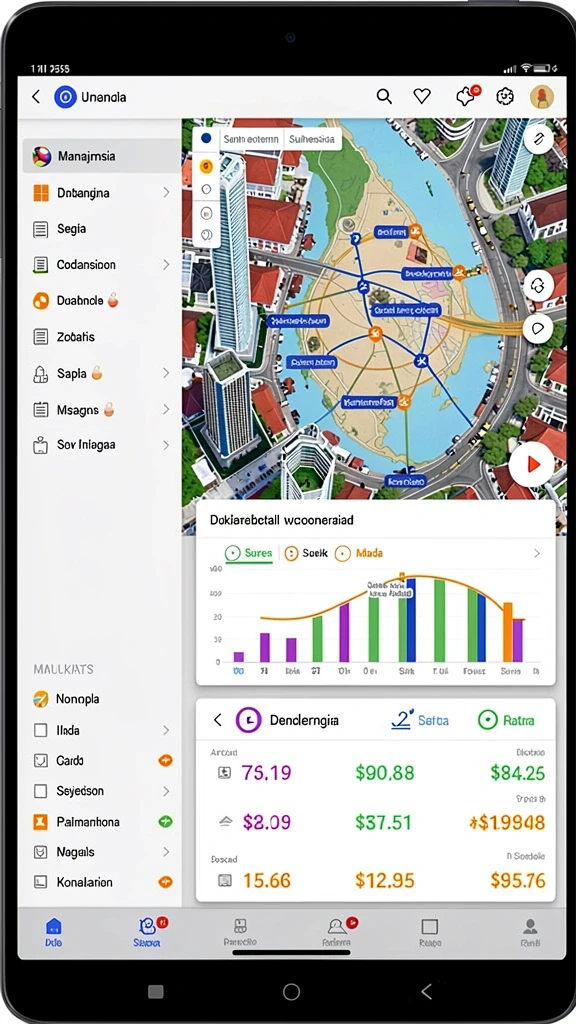
Task: Open the settings gear icon
Action: click(504, 97)
